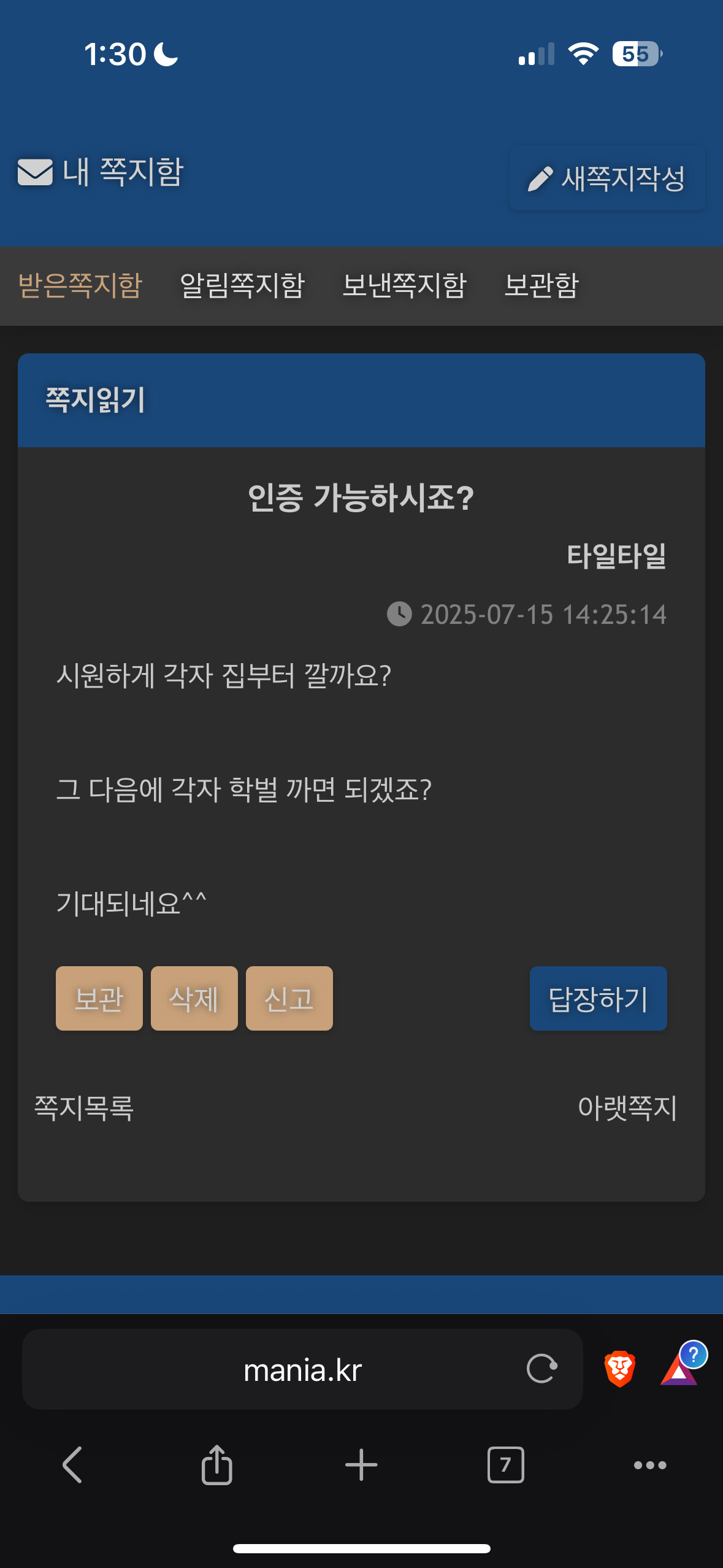This screenshot has height=1568, width=723.
Task: Open the browser overflow menu
Action: 650,1465
